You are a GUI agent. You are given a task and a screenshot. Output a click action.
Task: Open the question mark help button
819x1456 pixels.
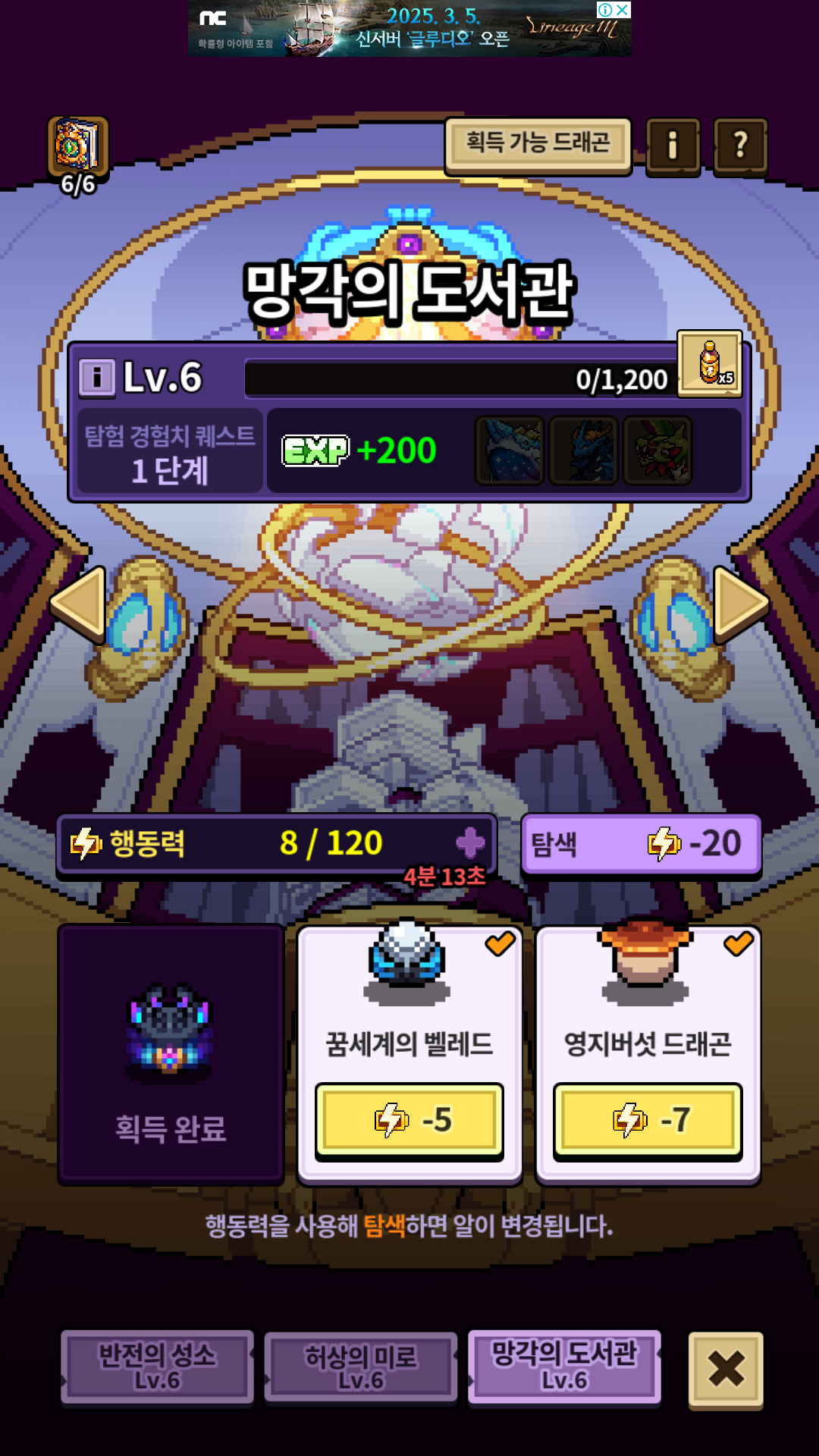click(x=741, y=144)
